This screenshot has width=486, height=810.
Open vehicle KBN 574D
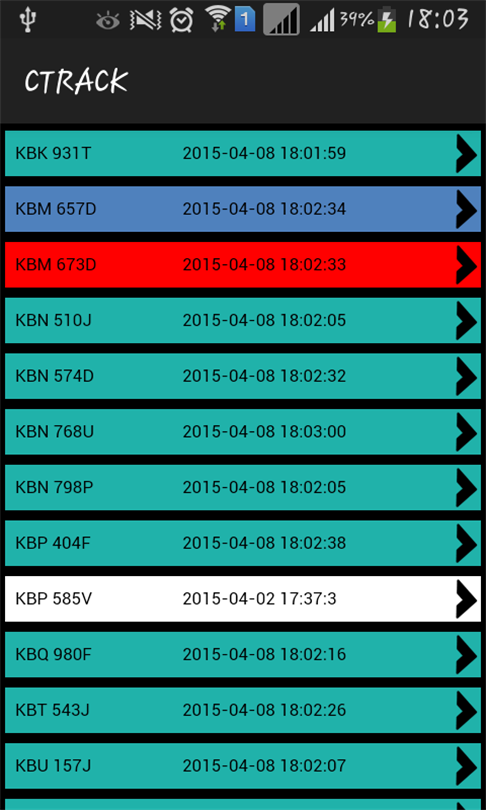point(243,377)
